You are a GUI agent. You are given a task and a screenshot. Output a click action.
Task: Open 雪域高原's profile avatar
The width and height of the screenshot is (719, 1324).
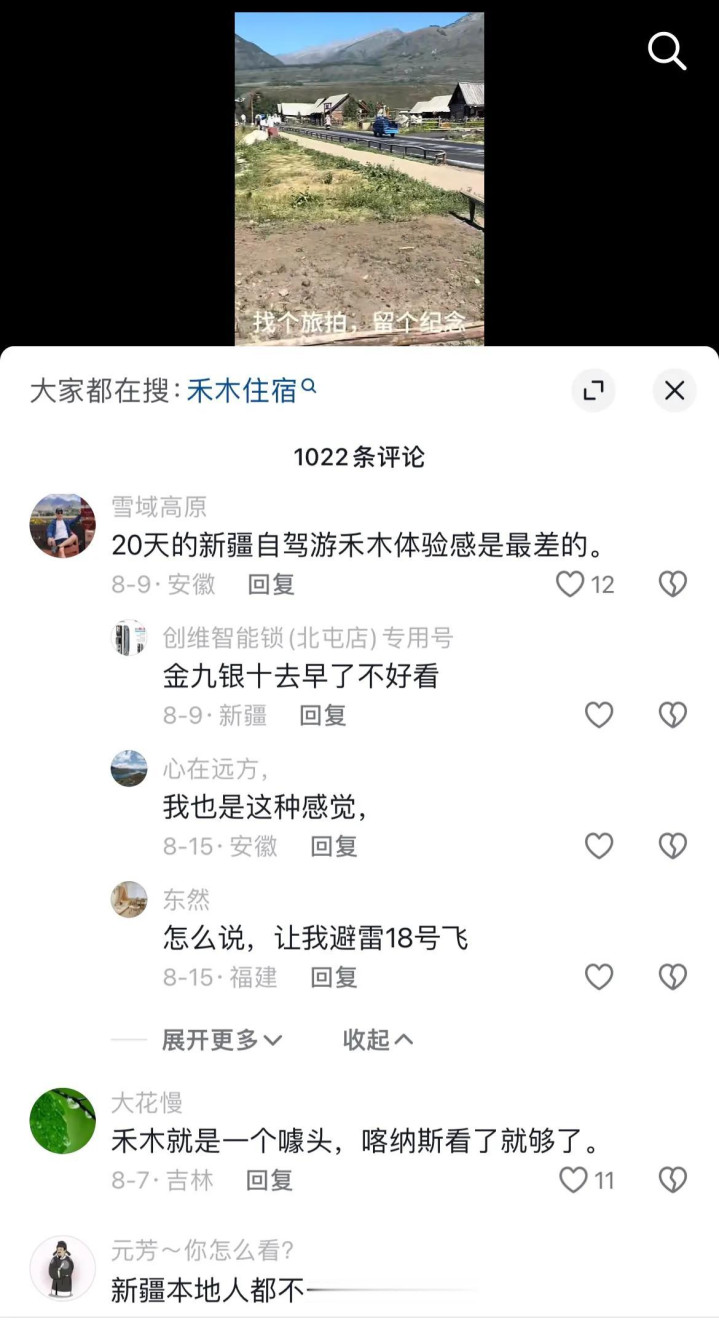tap(63, 525)
